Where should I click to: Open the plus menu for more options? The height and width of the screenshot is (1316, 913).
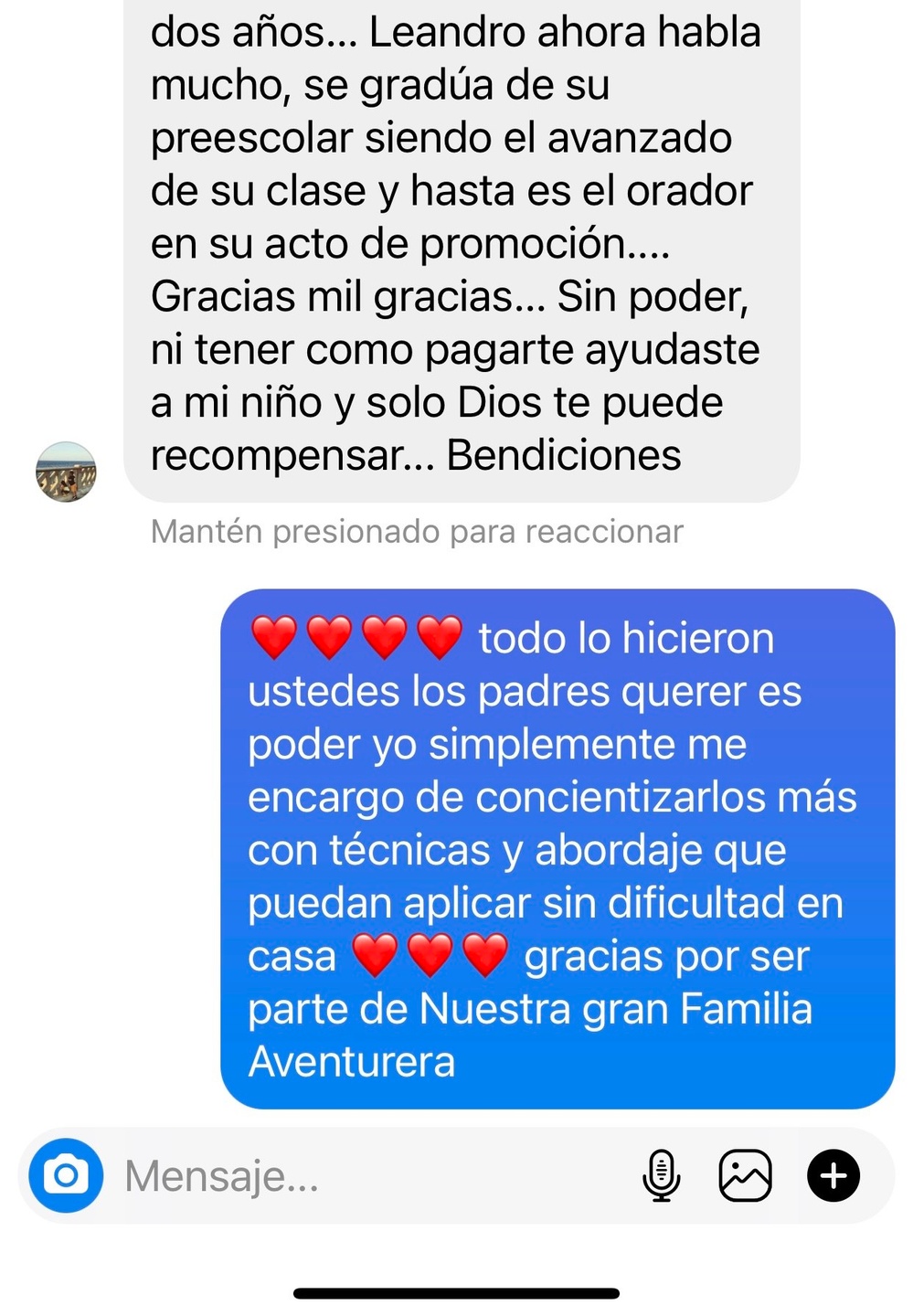pyautogui.click(x=833, y=1175)
